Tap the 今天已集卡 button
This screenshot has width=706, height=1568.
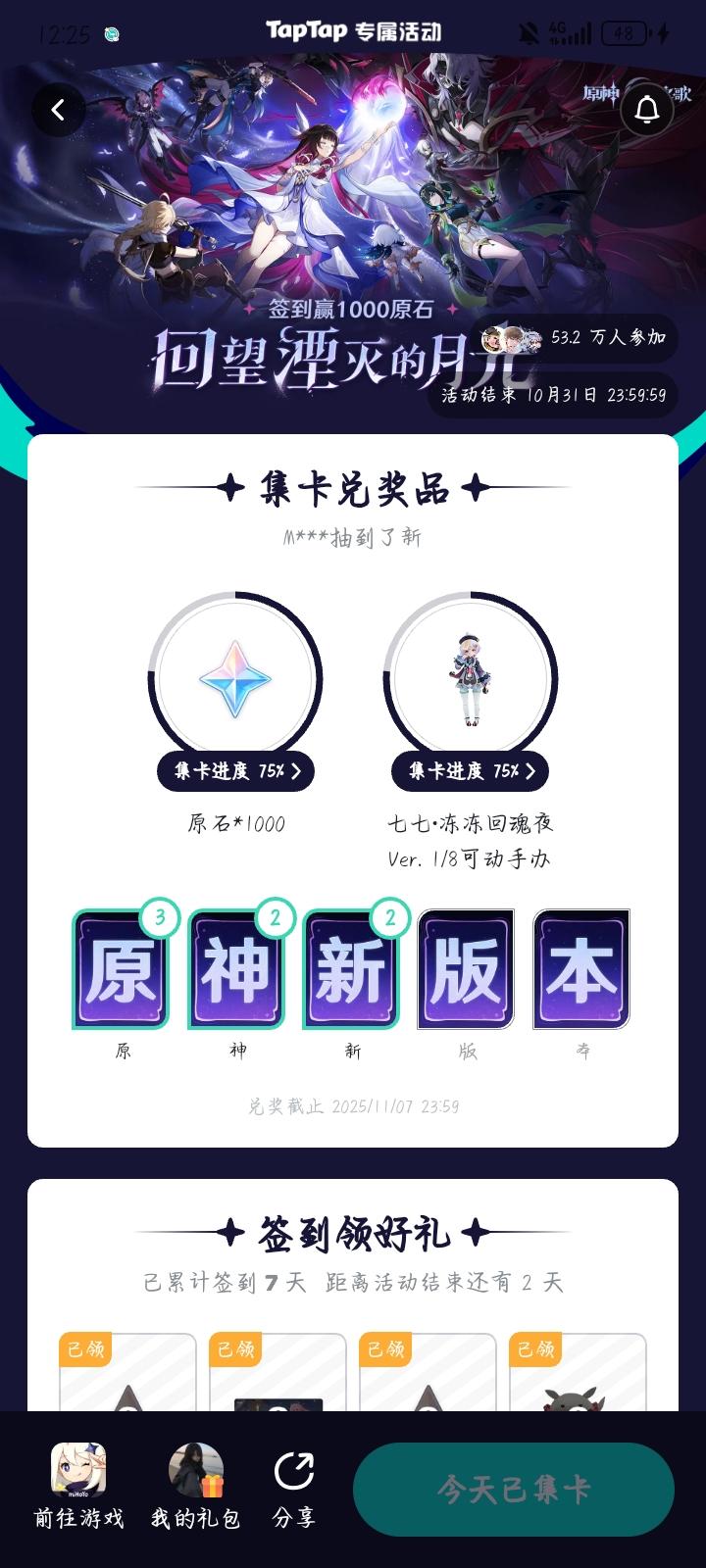tap(514, 1489)
